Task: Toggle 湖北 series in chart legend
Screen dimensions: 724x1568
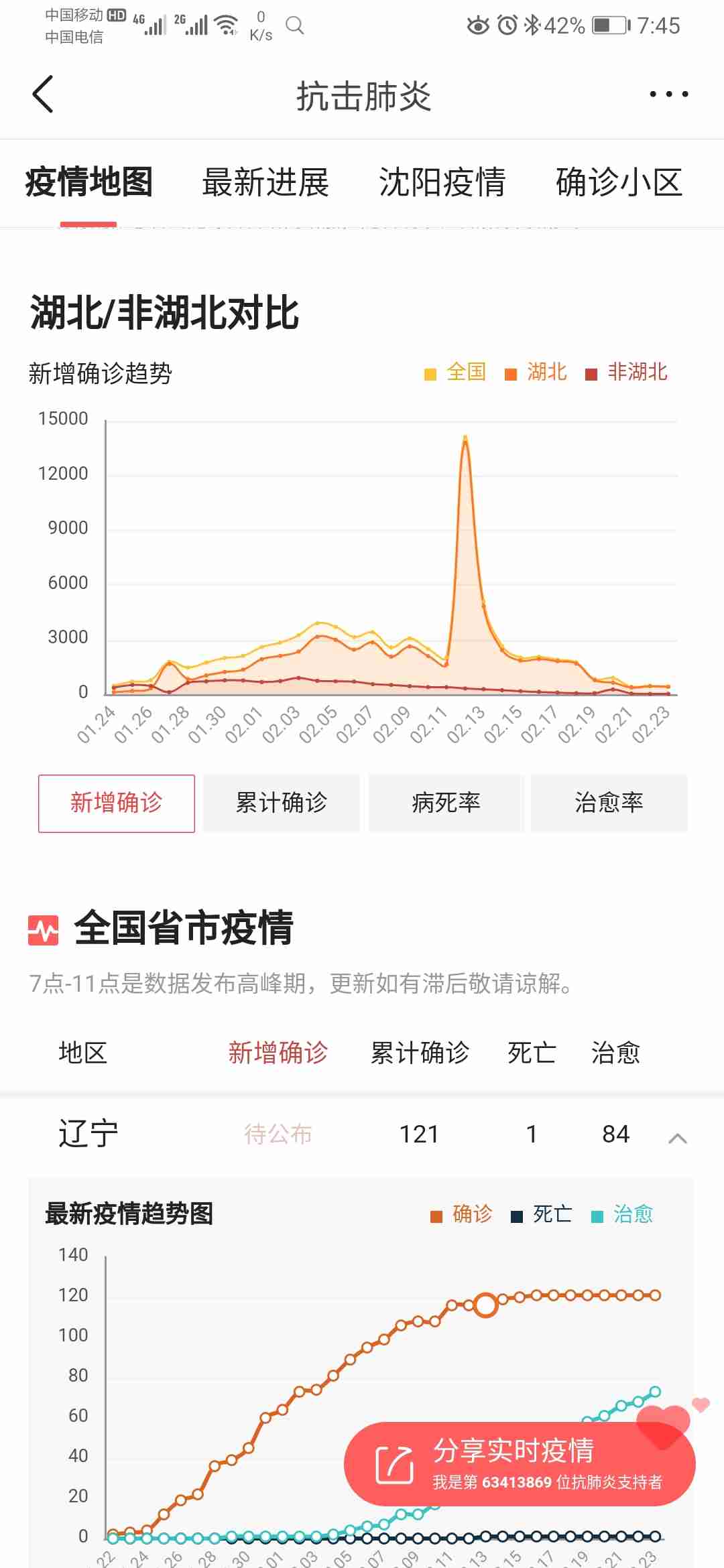Action: click(x=536, y=372)
